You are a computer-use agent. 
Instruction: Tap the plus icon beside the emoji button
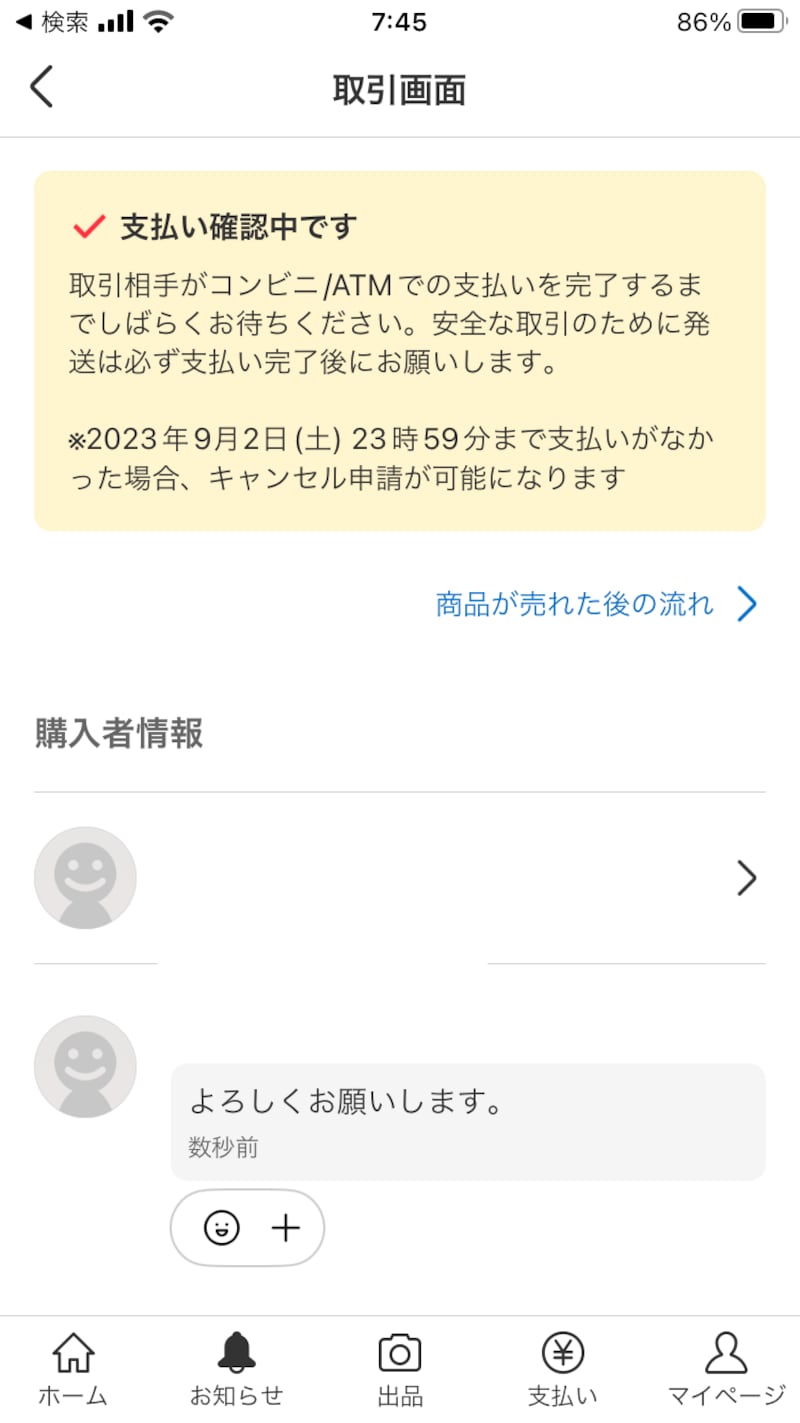(x=285, y=1228)
